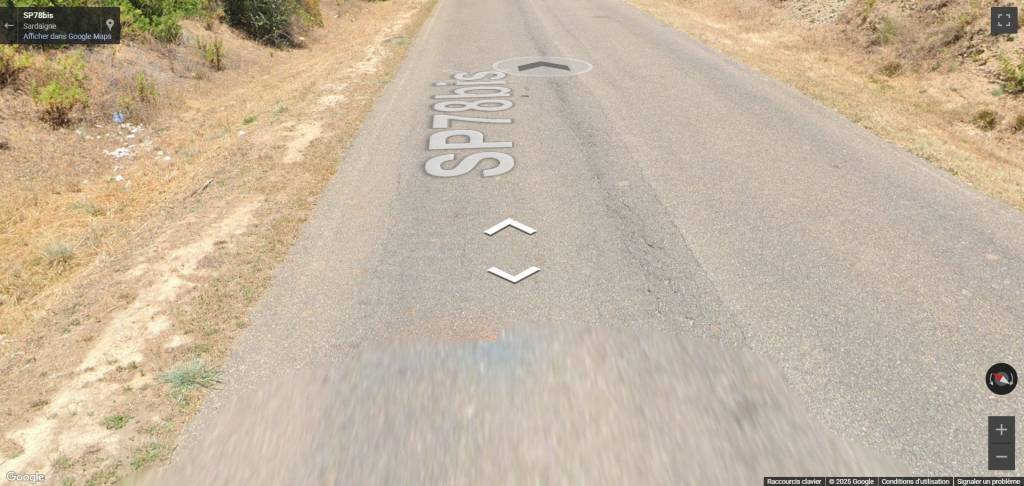This screenshot has width=1024, height=486.
Task: Zoom out with the minus button
Action: click(1001, 457)
